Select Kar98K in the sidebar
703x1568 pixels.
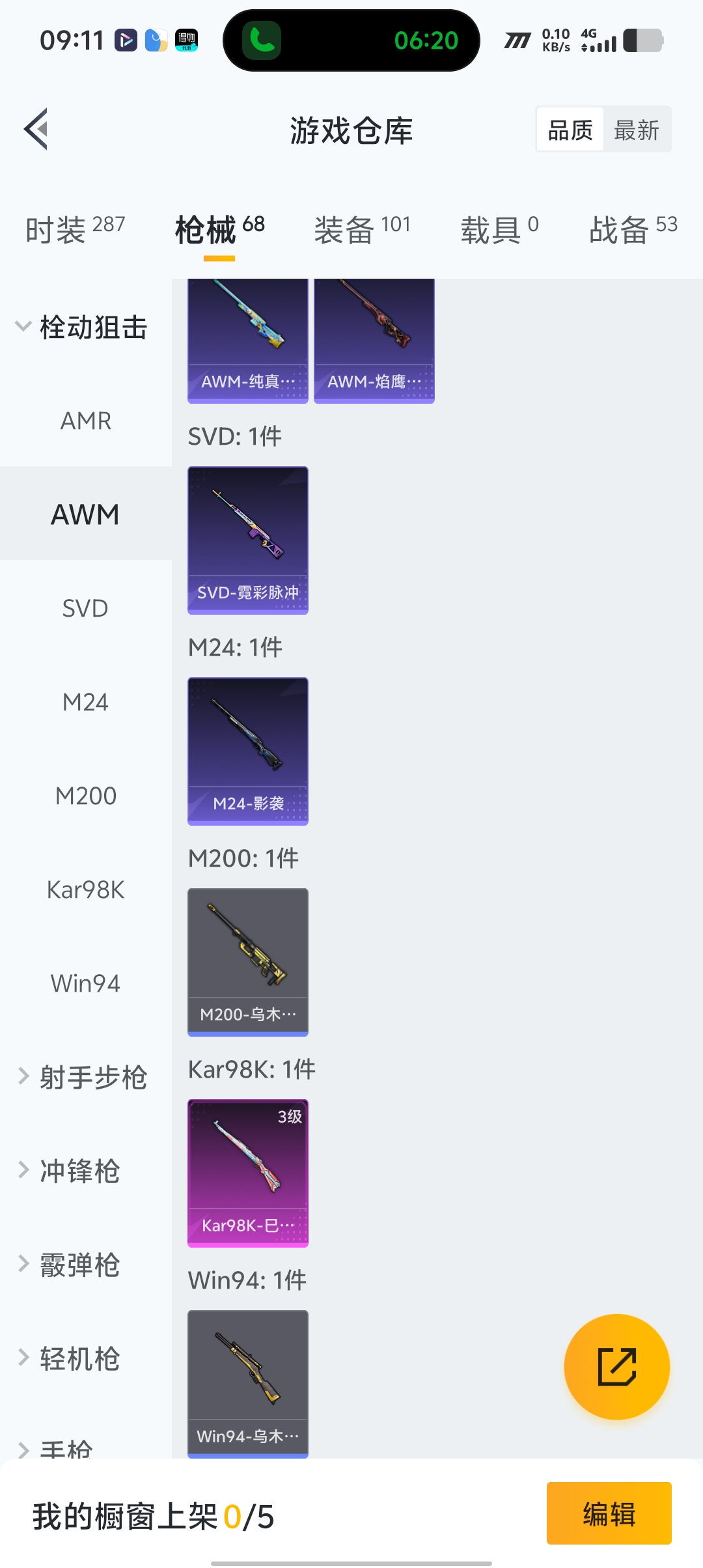(x=85, y=889)
